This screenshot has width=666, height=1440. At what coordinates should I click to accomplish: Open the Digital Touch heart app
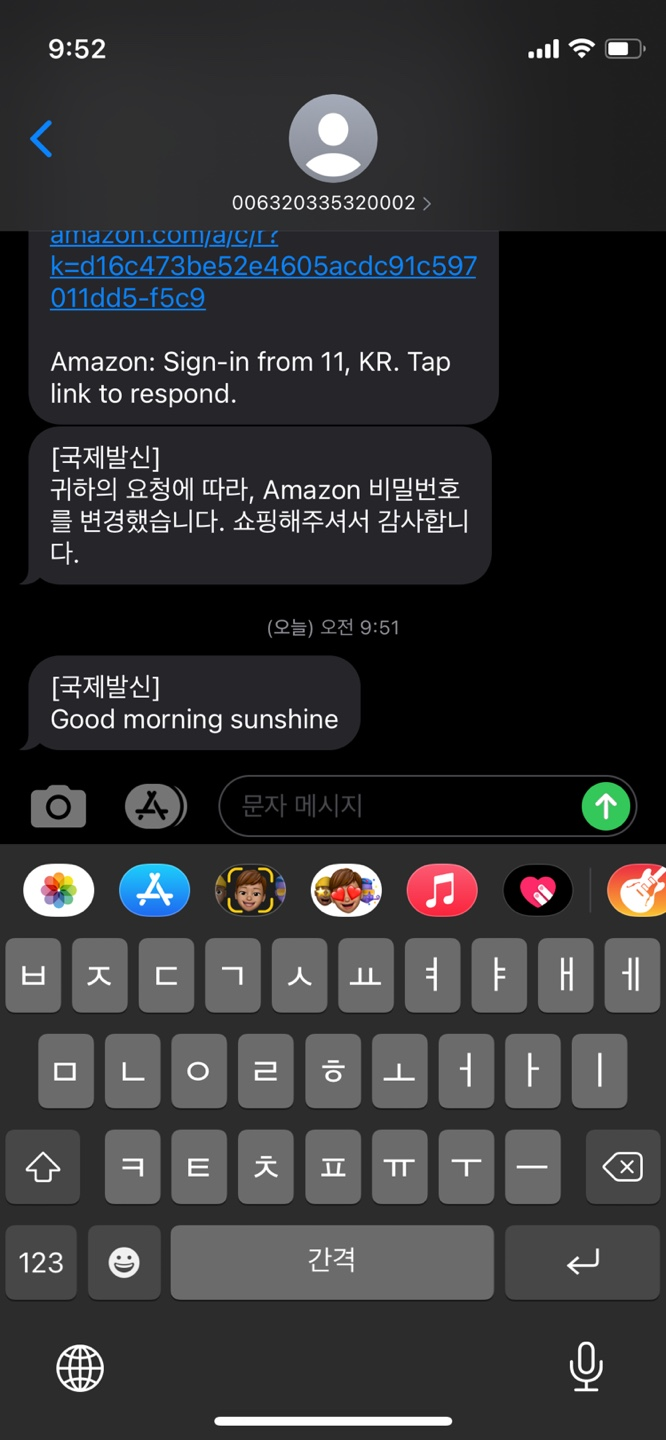point(537,890)
